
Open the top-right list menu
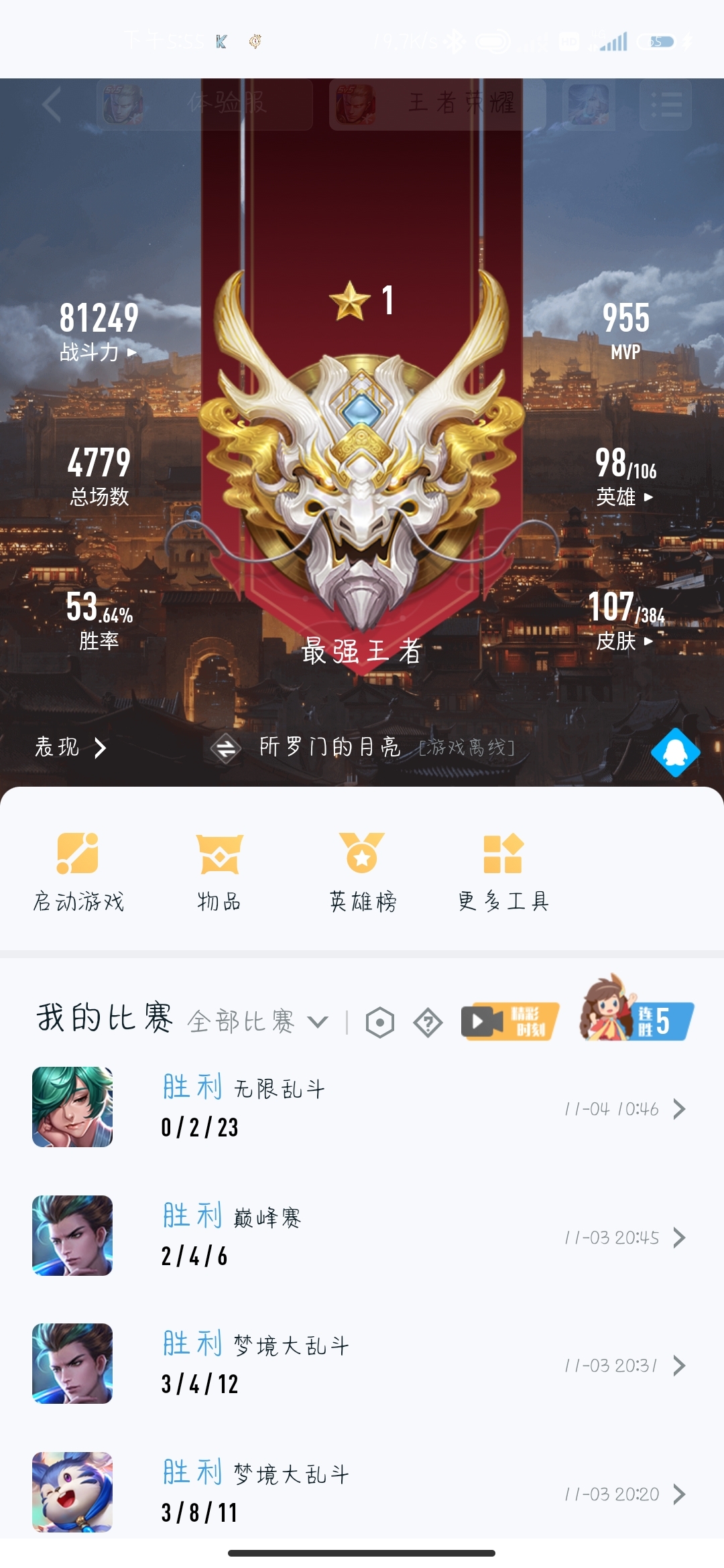(665, 105)
